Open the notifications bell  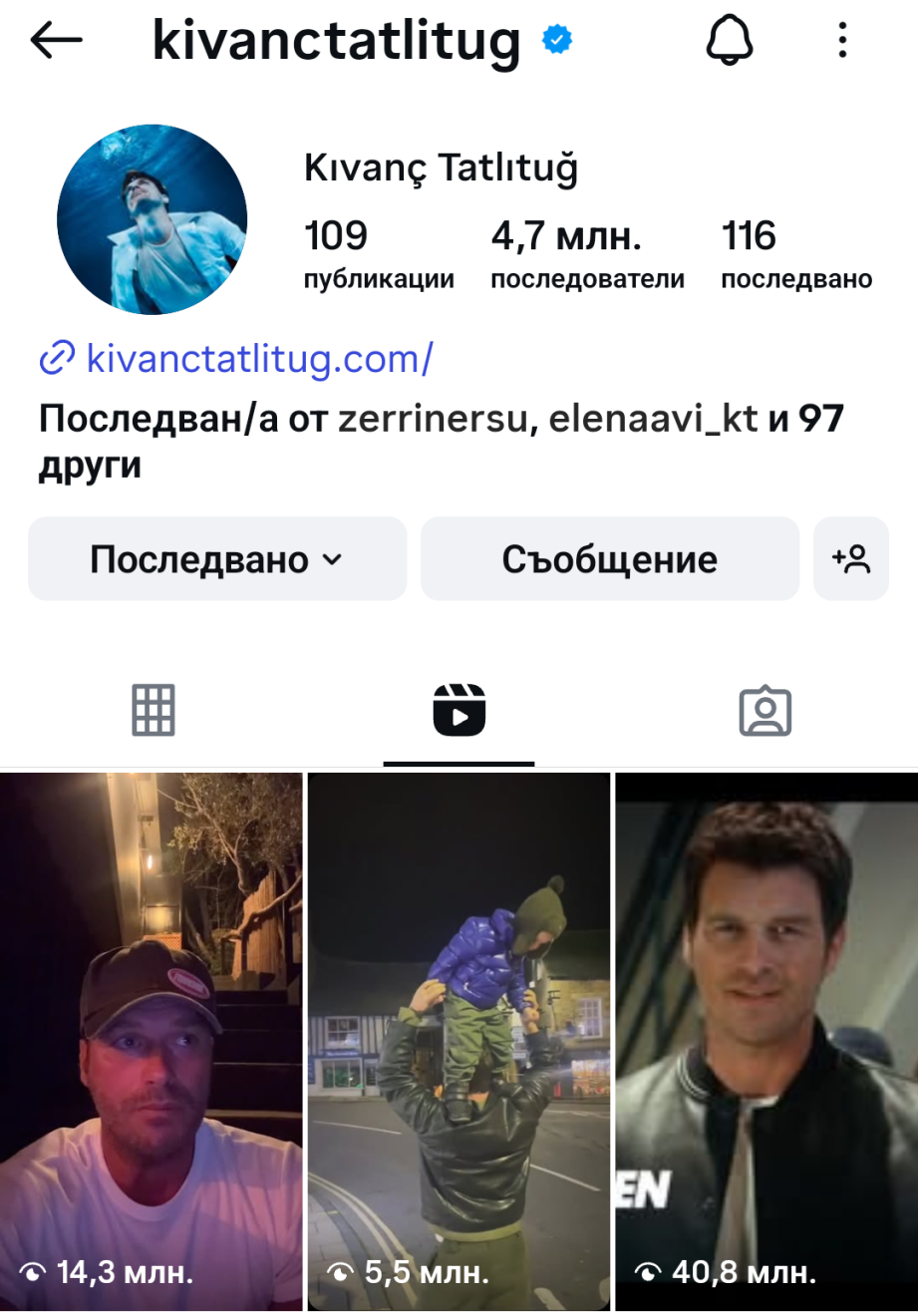click(730, 41)
